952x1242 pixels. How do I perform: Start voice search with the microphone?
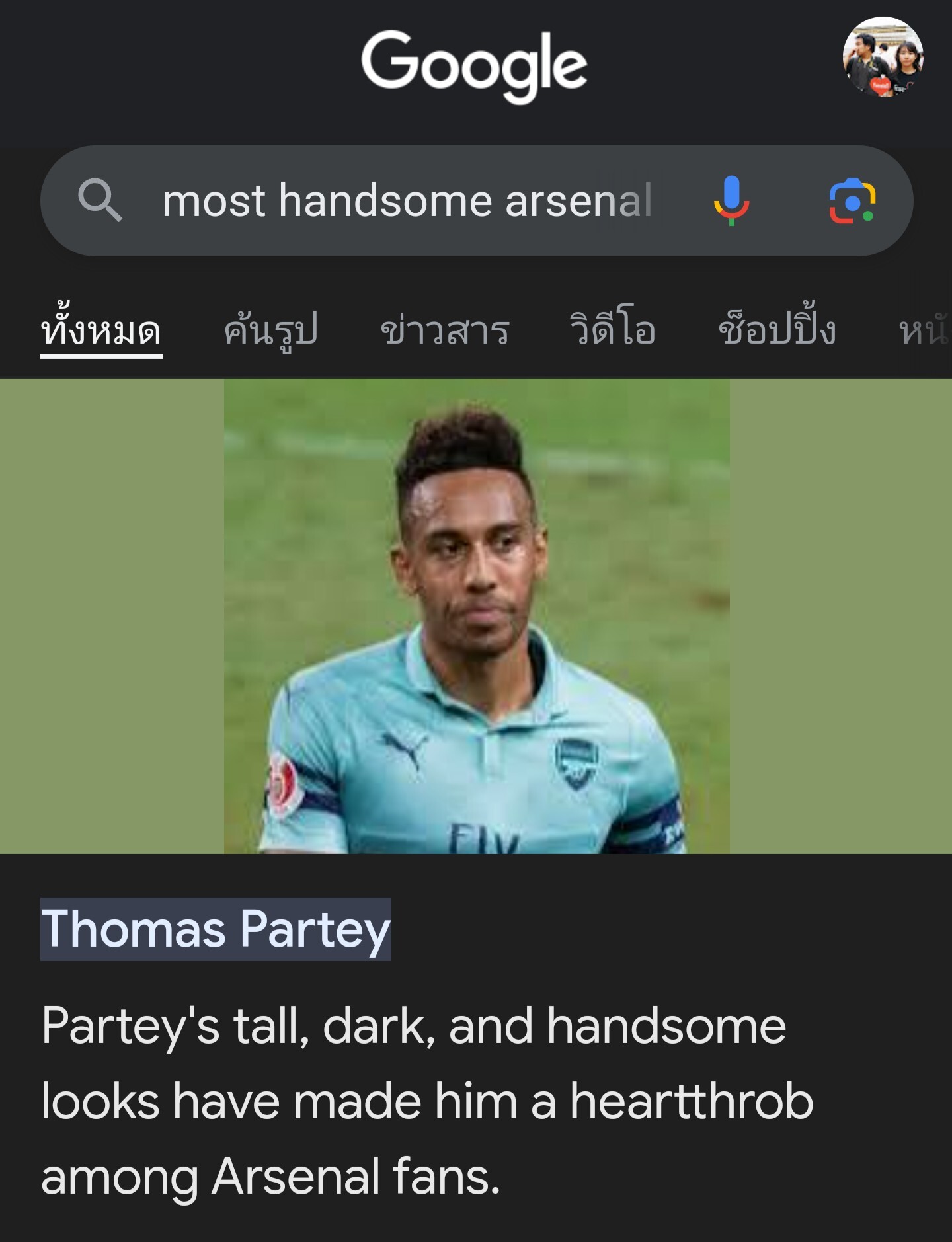pyautogui.click(x=731, y=201)
